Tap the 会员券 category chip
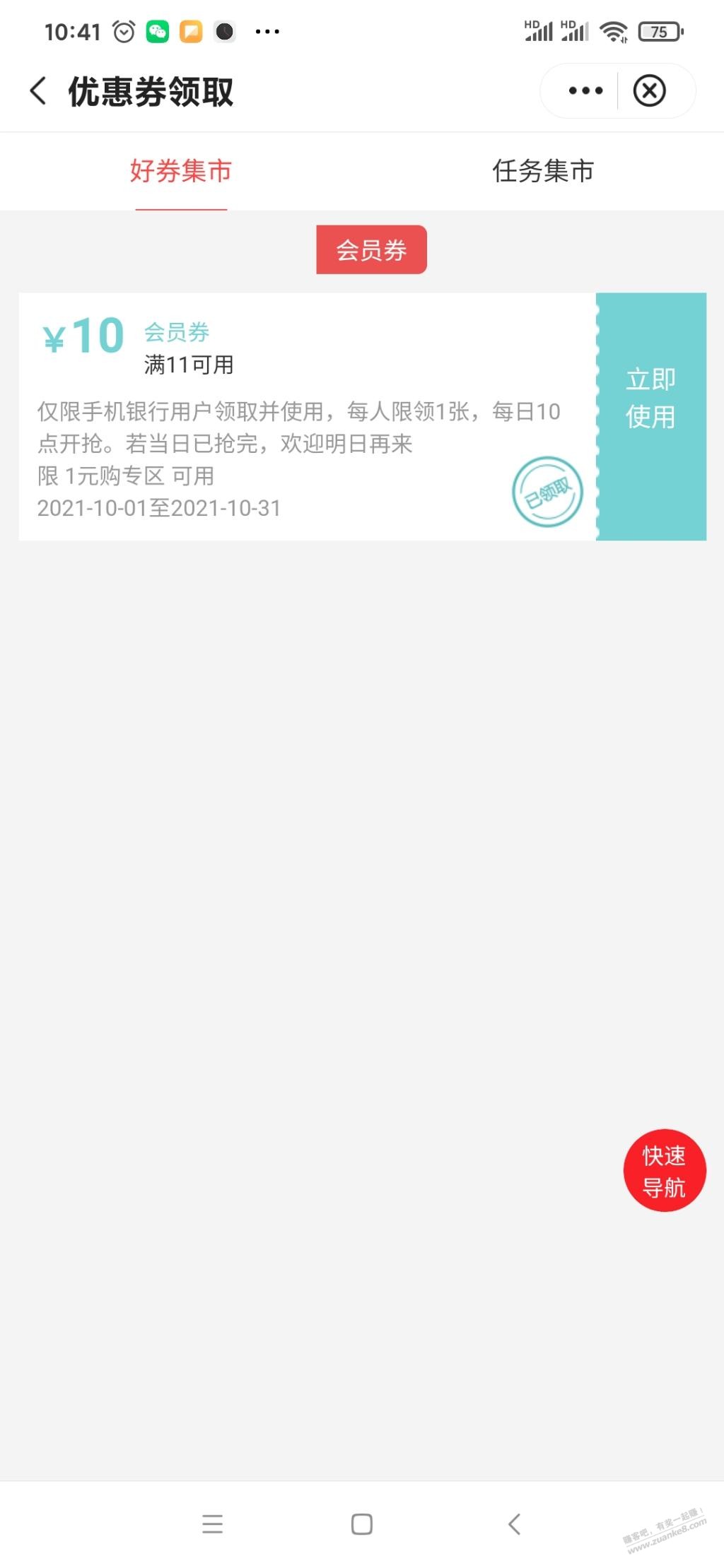The height and width of the screenshot is (1568, 724). coord(371,249)
